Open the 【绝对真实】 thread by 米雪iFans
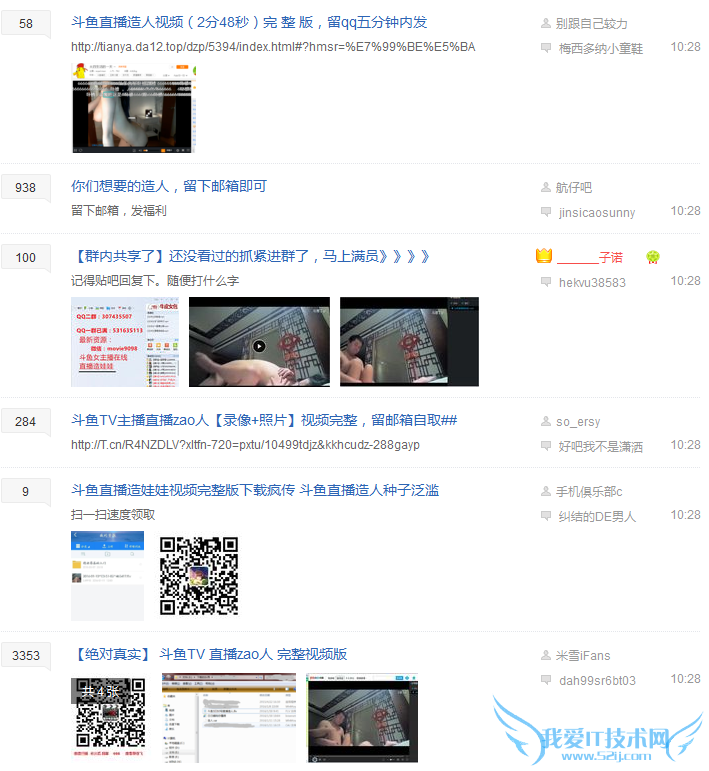The height and width of the screenshot is (771, 709). point(210,654)
